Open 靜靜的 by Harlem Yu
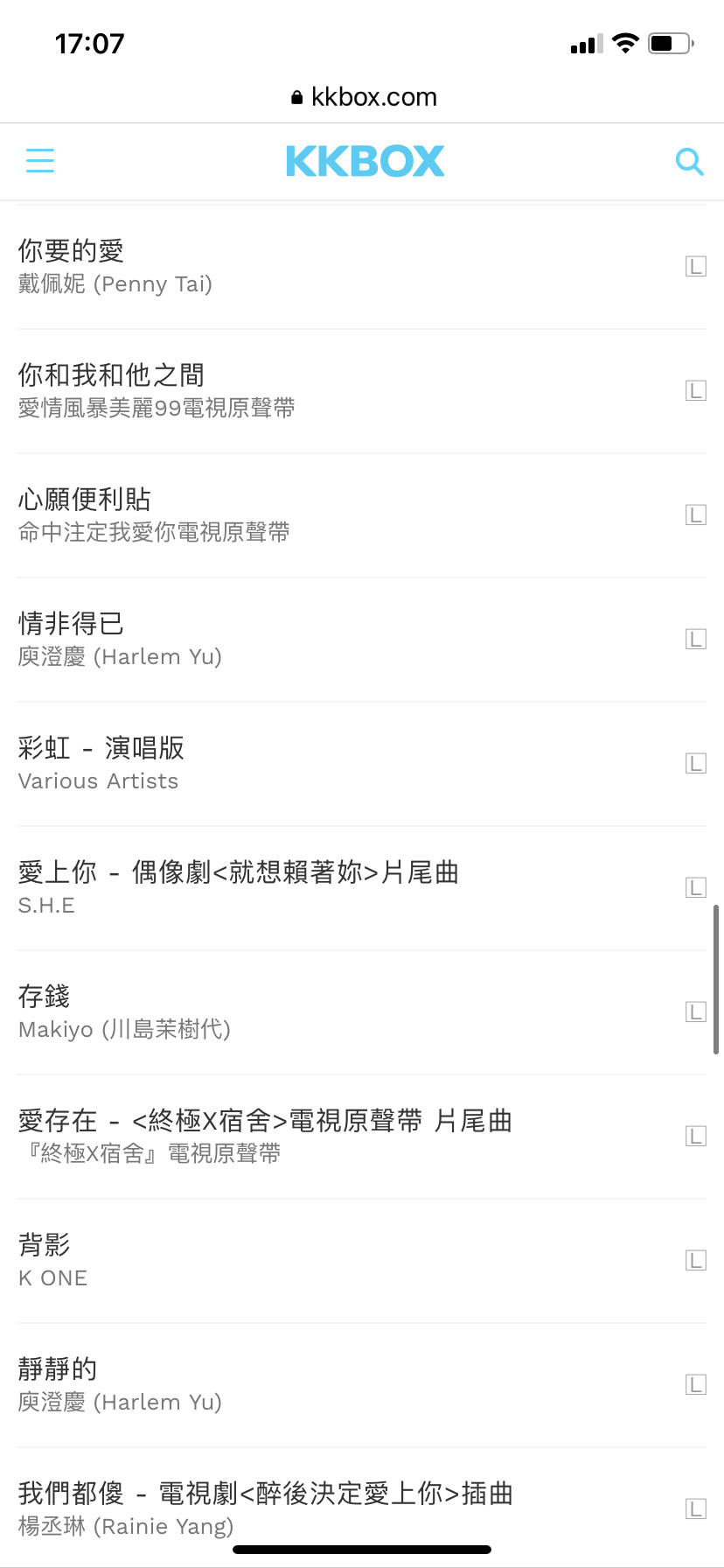724x1568 pixels. tap(362, 1385)
